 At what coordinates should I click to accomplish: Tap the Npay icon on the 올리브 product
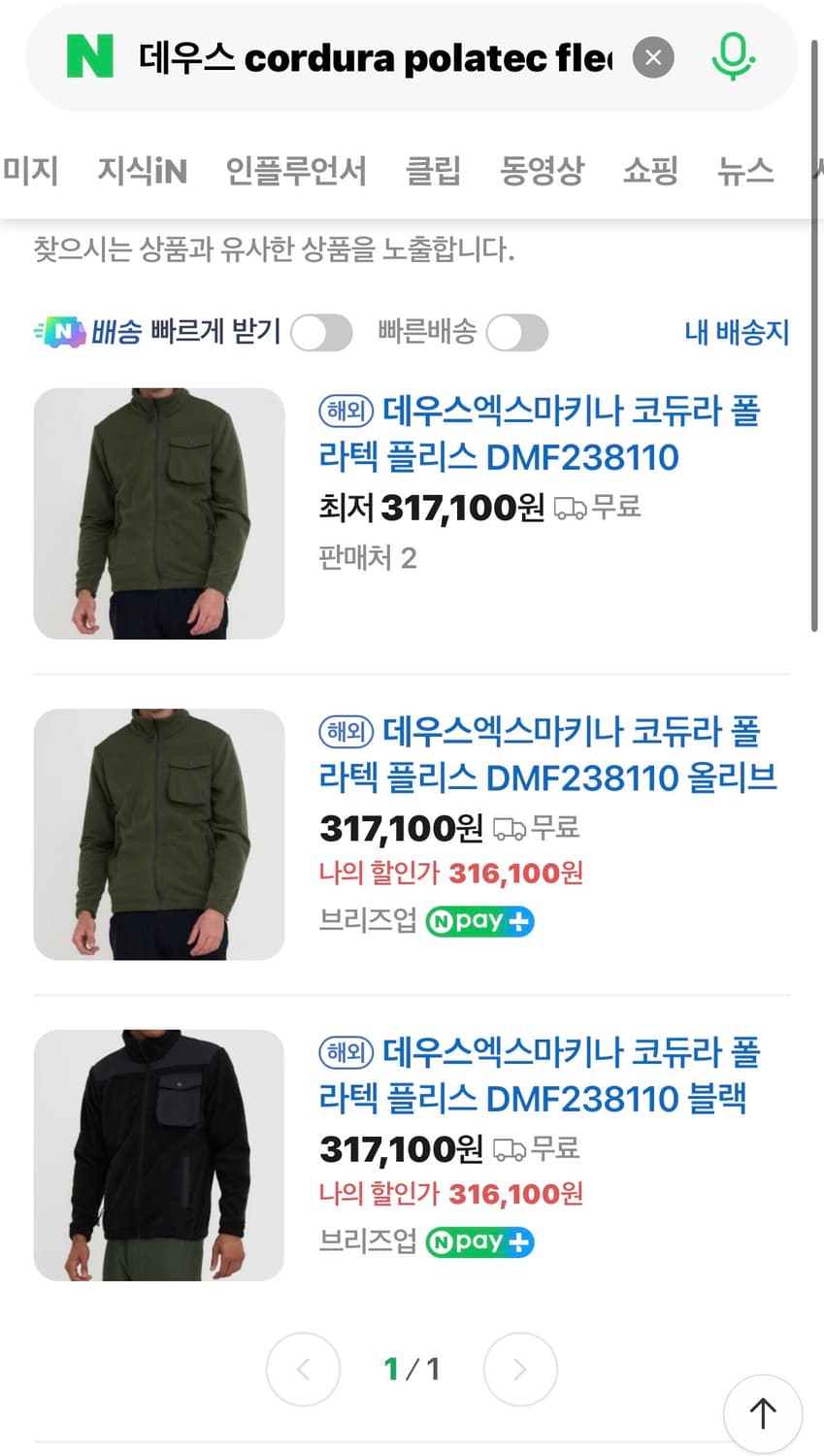(479, 920)
